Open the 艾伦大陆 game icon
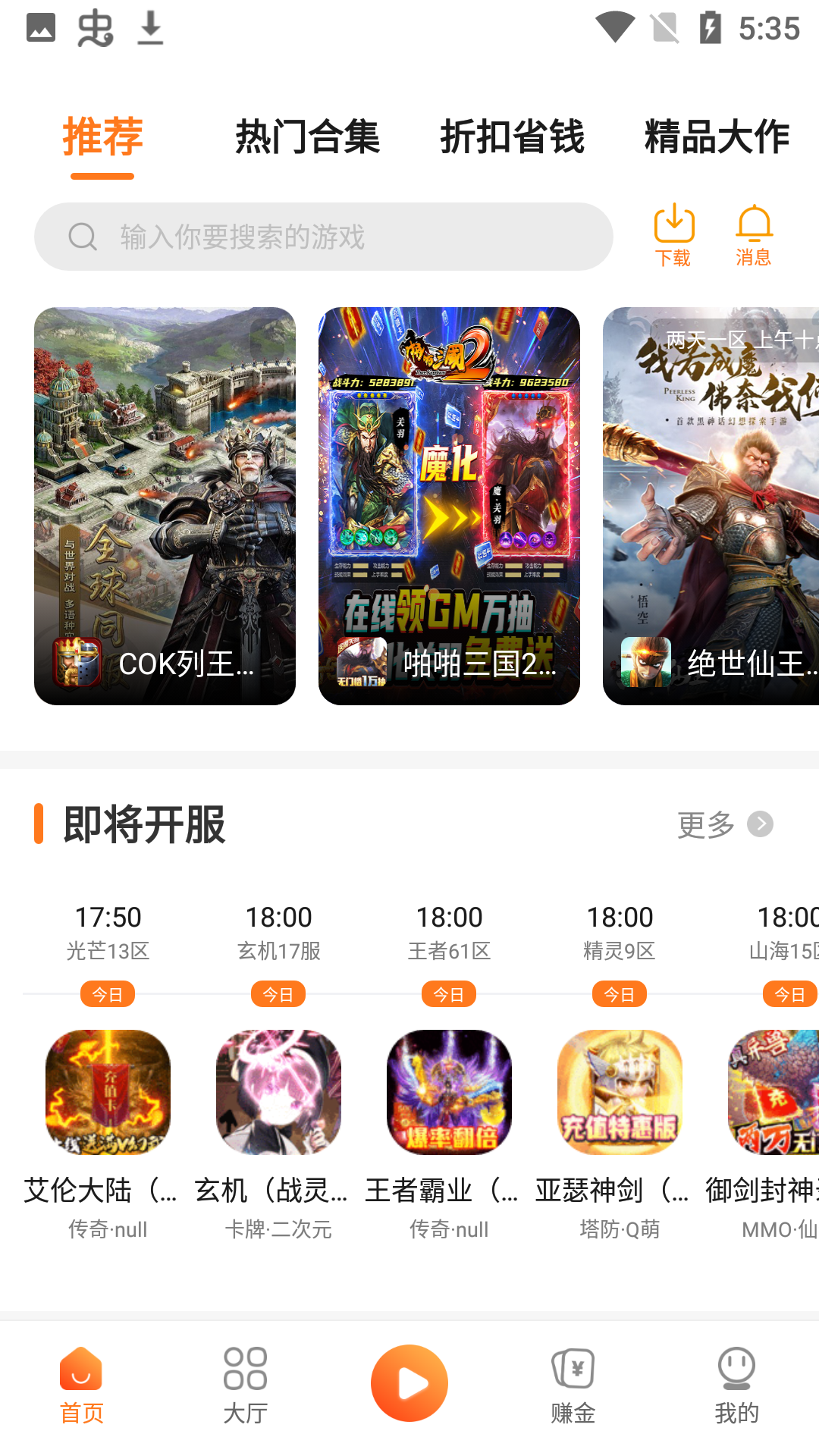819x1456 pixels. click(x=107, y=1093)
